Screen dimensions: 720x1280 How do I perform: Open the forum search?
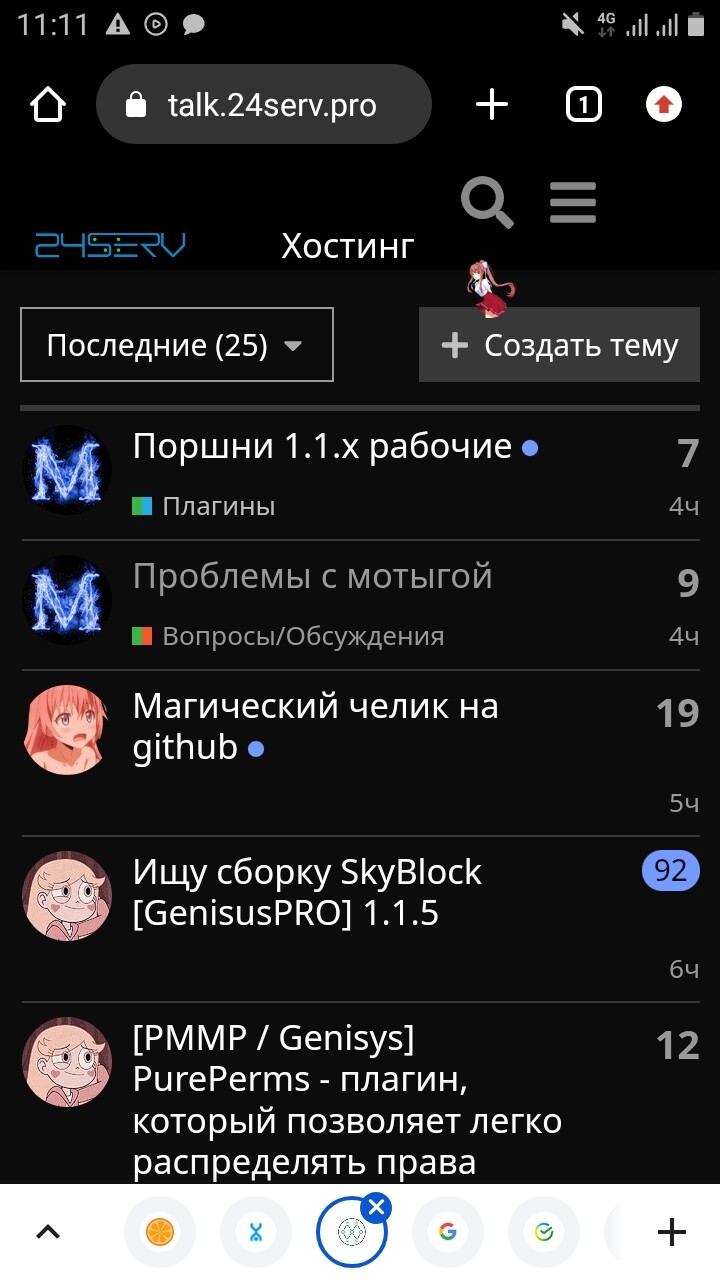[x=487, y=202]
